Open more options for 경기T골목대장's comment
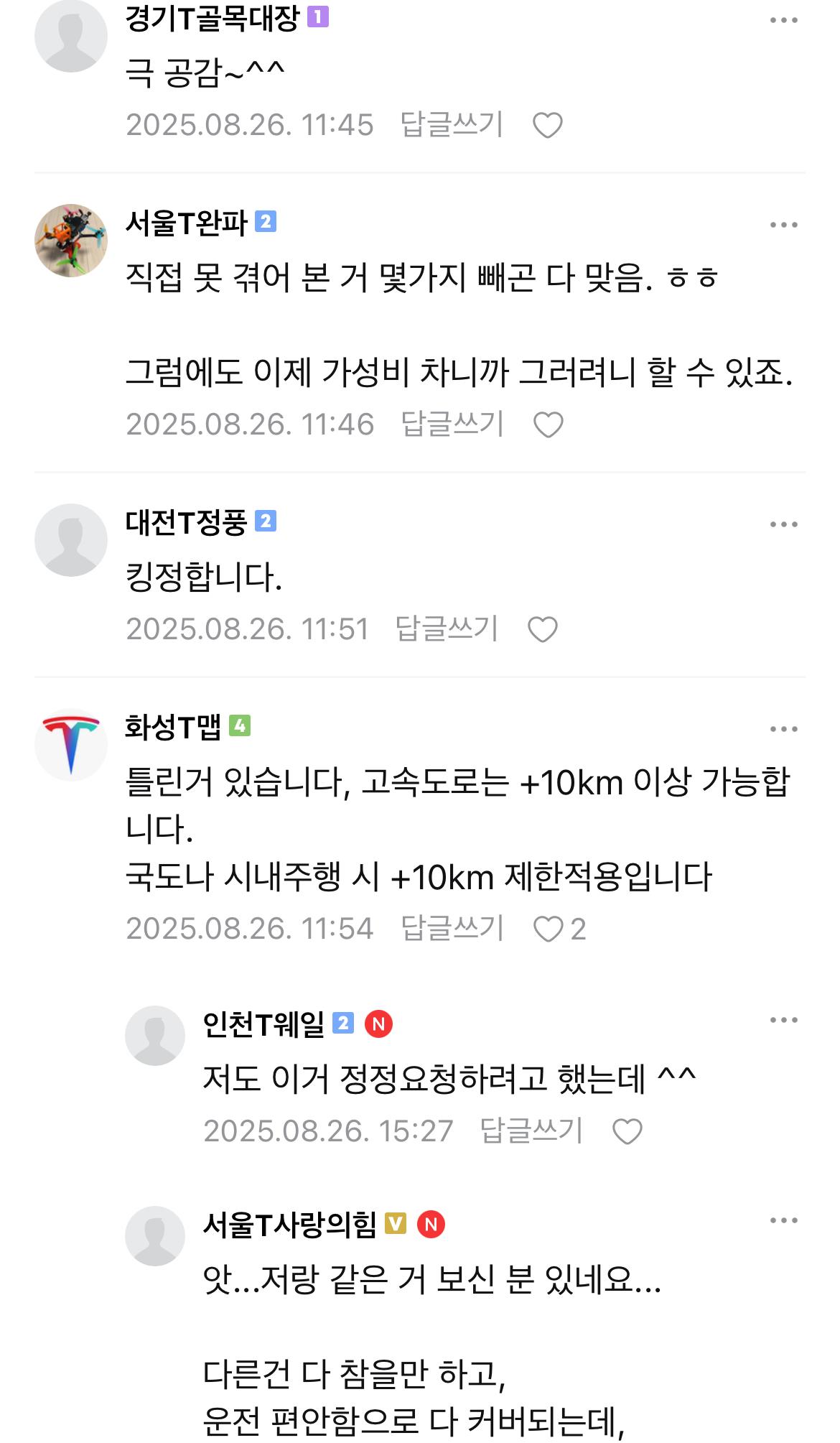 [x=783, y=20]
